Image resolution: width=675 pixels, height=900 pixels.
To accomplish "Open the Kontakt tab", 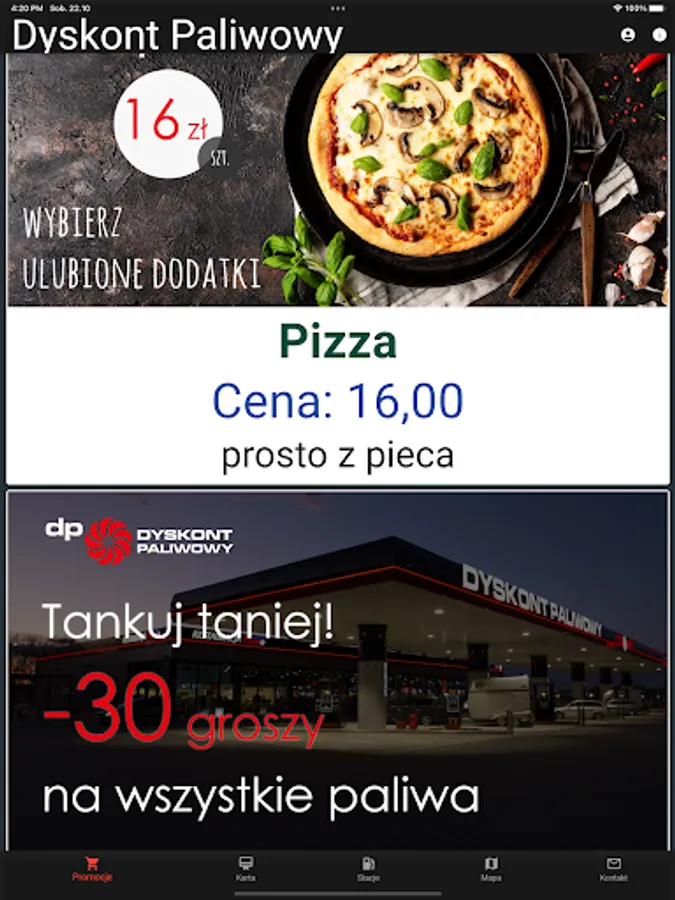I will [614, 869].
